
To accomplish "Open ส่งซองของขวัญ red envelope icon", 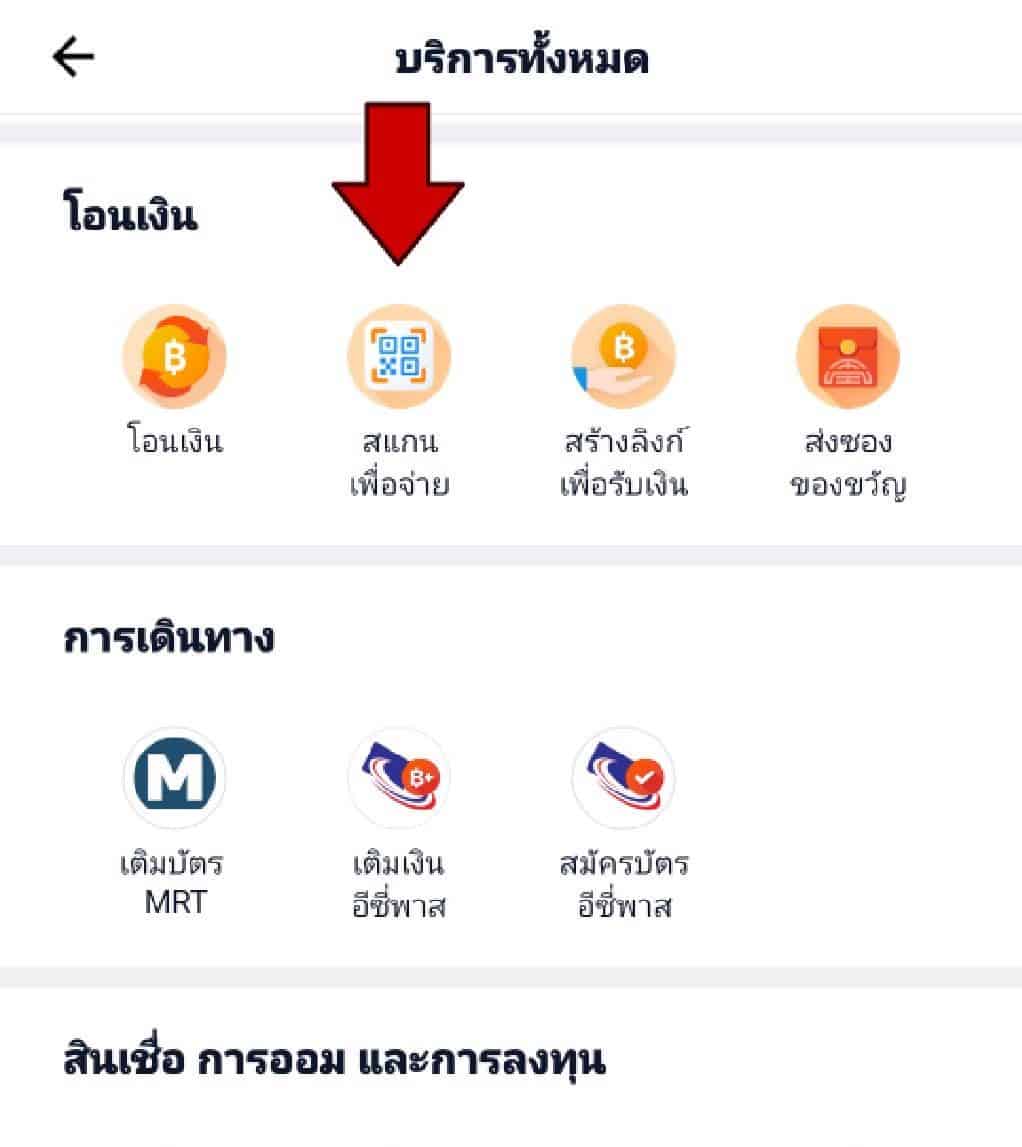I will click(847, 357).
